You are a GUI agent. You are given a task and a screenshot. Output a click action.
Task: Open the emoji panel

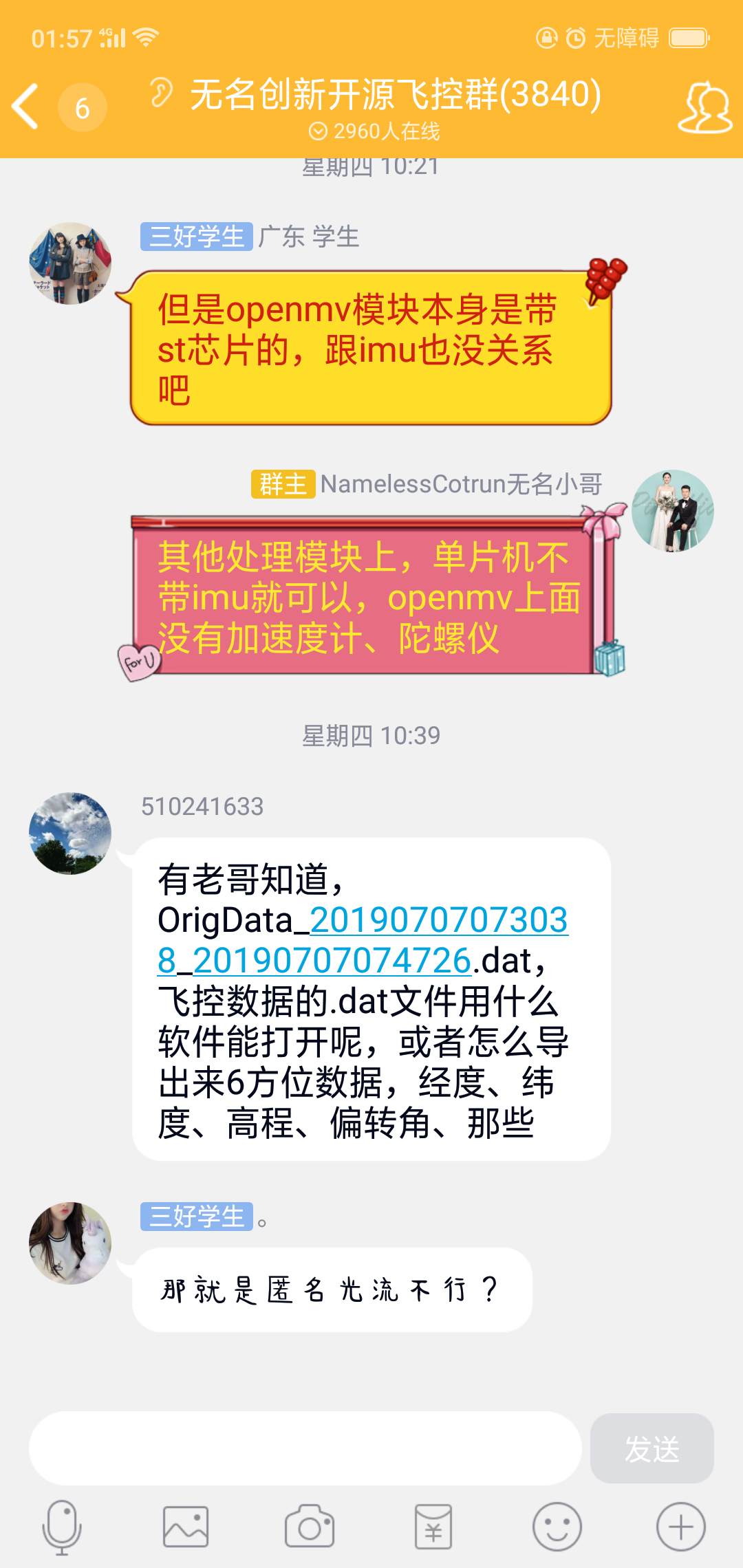[x=557, y=1527]
